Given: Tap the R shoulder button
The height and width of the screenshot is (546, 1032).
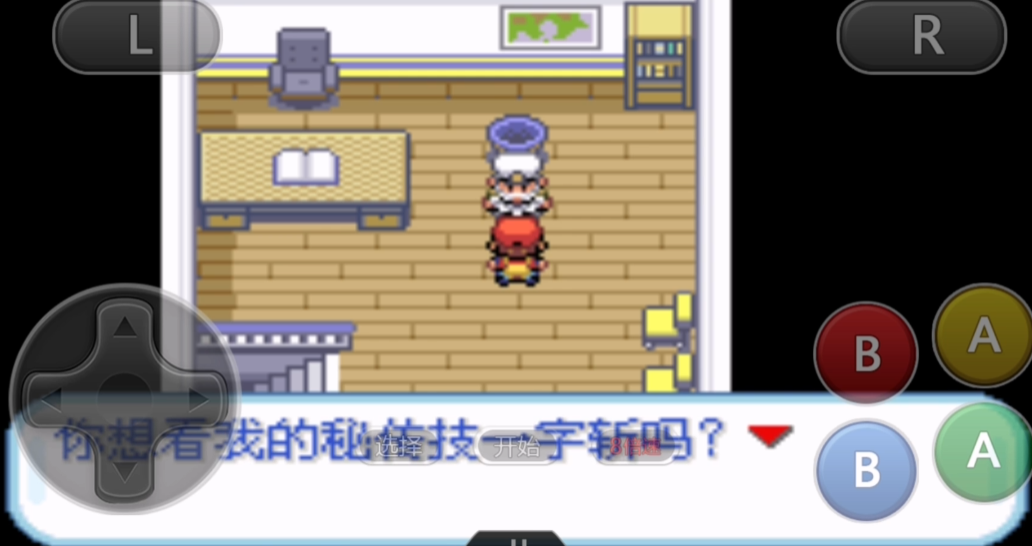Looking at the screenshot, I should tap(921, 37).
